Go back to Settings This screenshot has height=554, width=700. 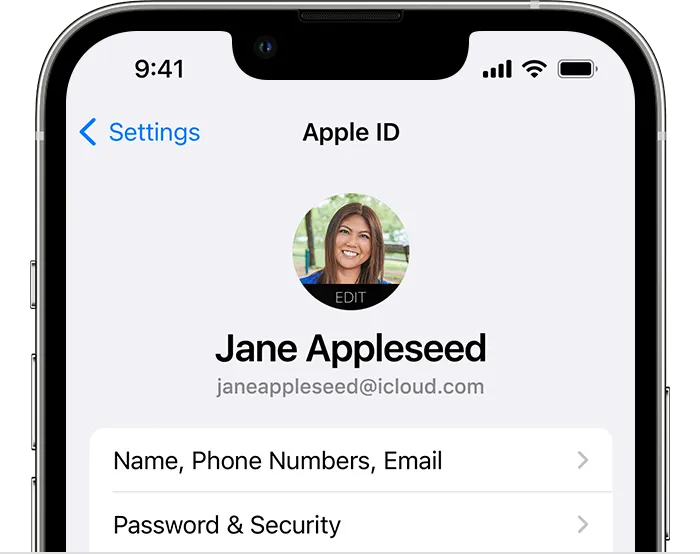click(x=140, y=132)
